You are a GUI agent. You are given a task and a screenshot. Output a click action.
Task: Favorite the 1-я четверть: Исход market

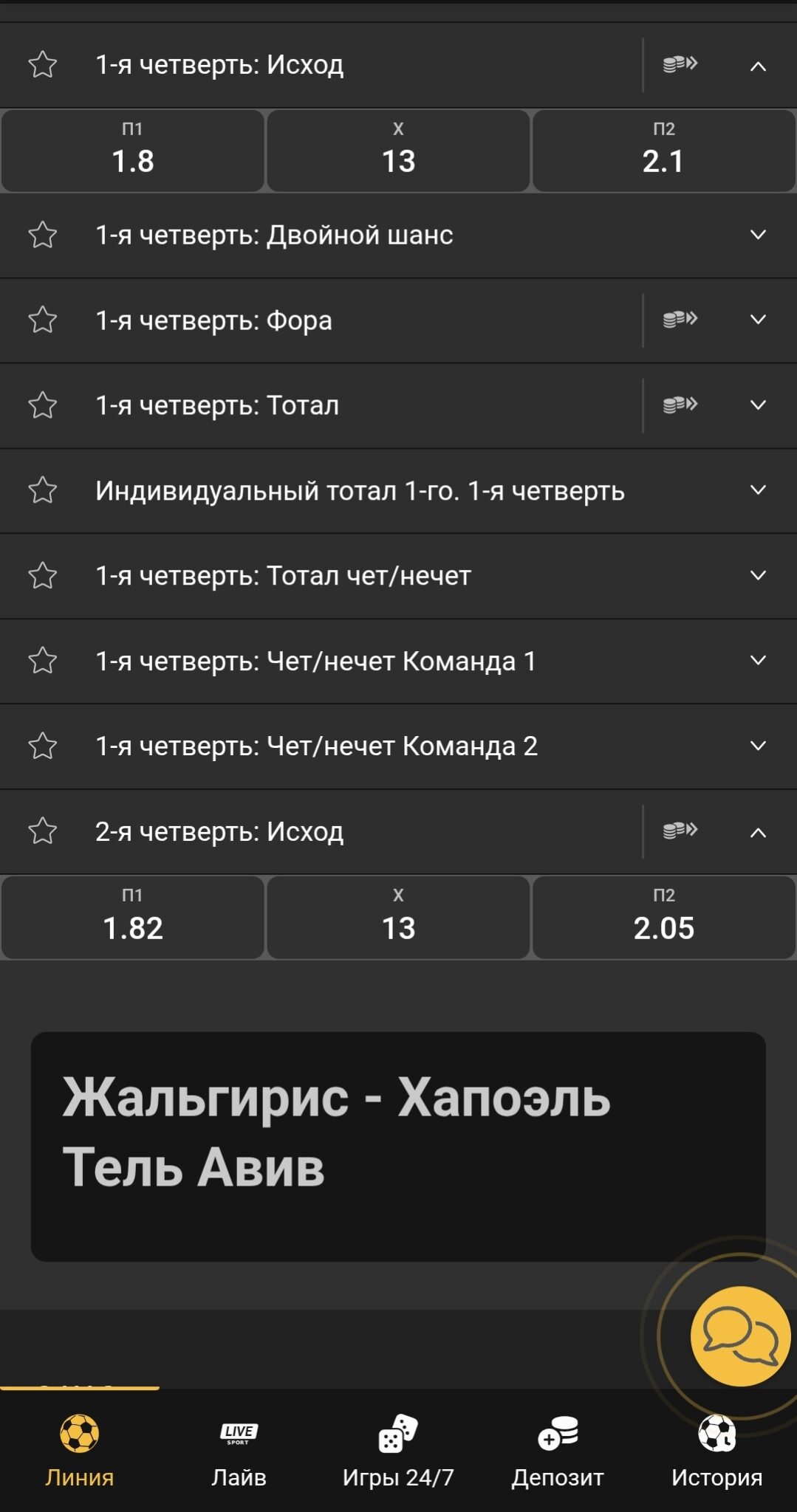click(43, 65)
